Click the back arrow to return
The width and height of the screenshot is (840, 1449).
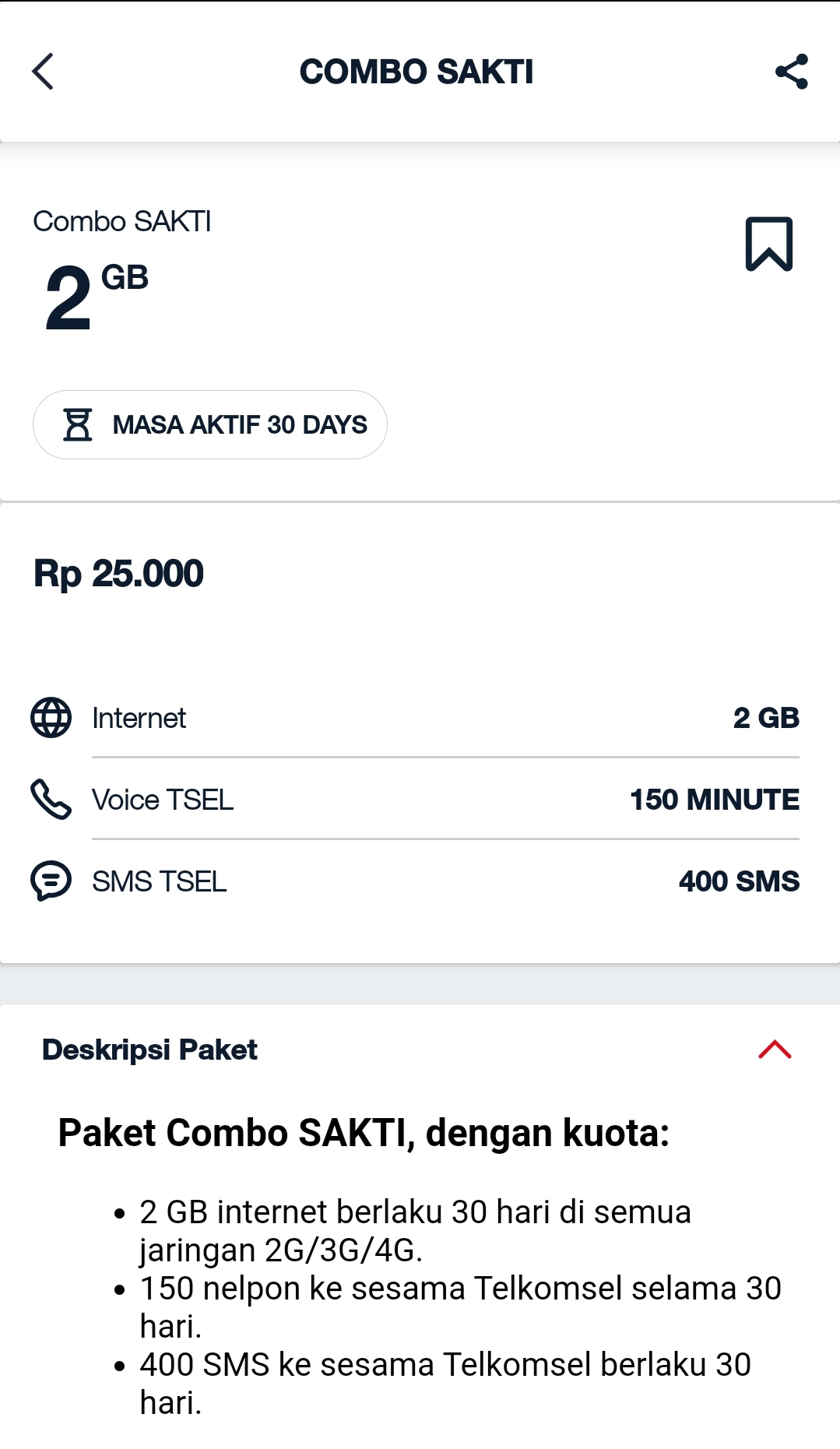point(44,72)
